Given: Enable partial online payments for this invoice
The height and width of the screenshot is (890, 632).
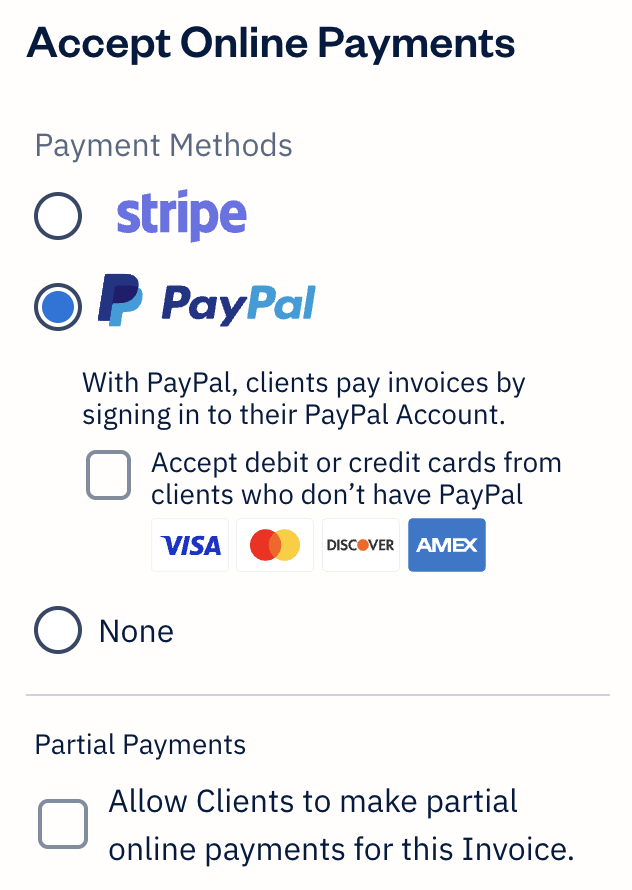Looking at the screenshot, I should (63, 824).
